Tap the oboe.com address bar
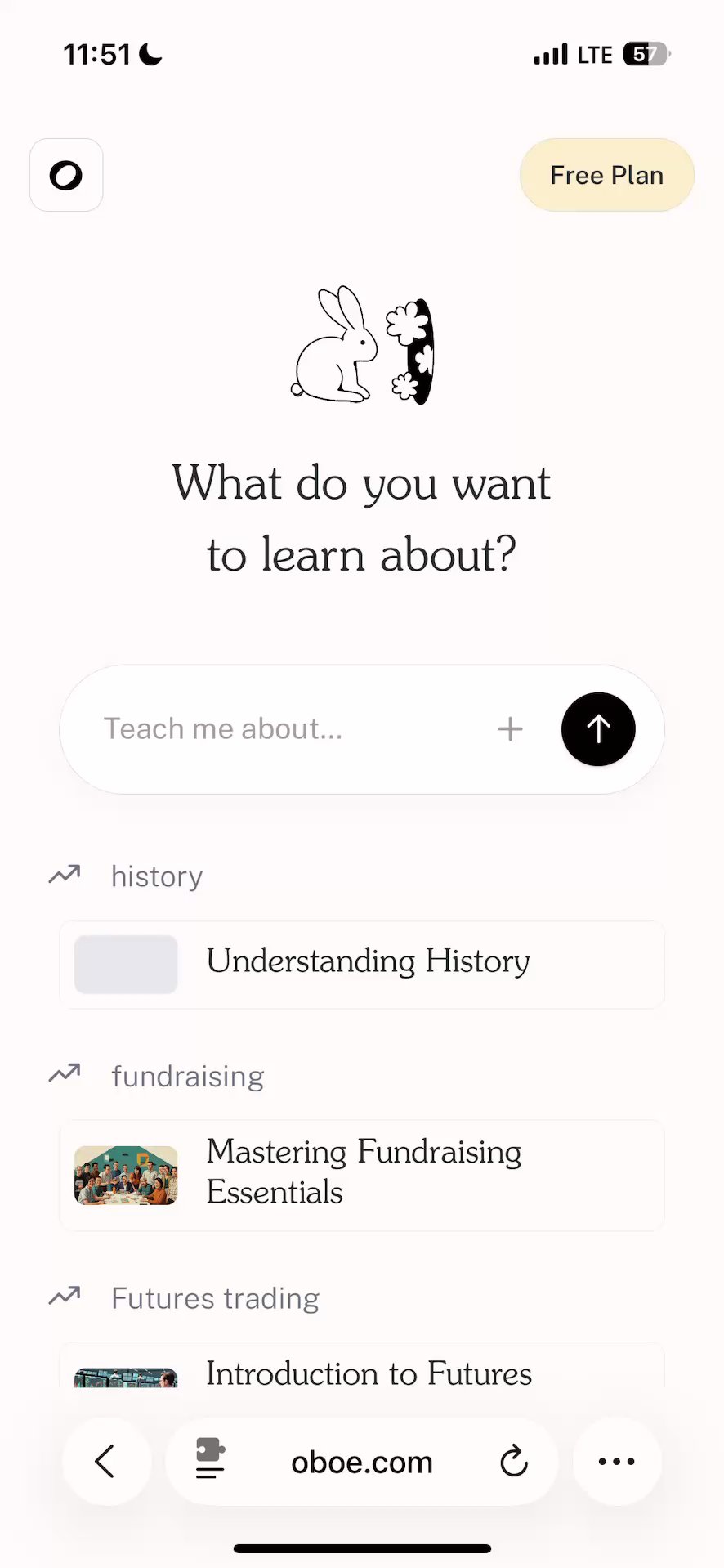The image size is (724, 1568). click(x=362, y=1461)
